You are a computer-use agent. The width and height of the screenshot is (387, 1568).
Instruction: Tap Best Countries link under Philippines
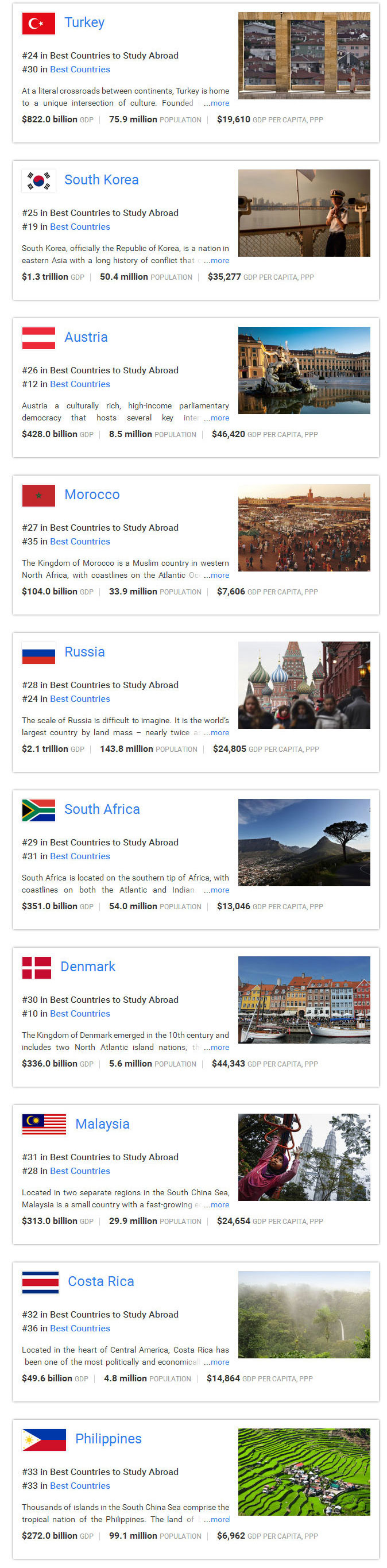(x=80, y=1485)
